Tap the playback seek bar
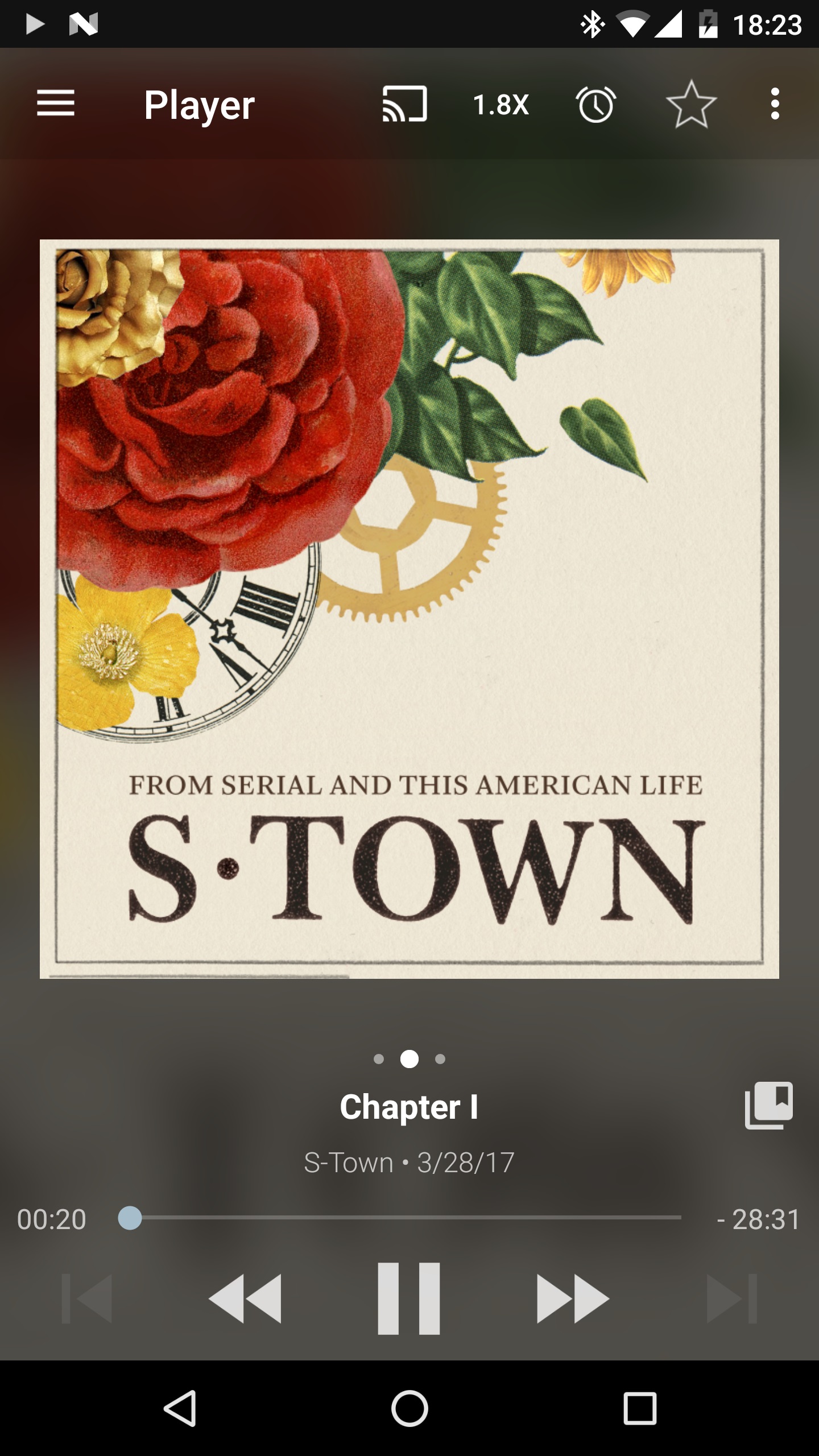This screenshot has height=1456, width=819. pyautogui.click(x=404, y=1218)
